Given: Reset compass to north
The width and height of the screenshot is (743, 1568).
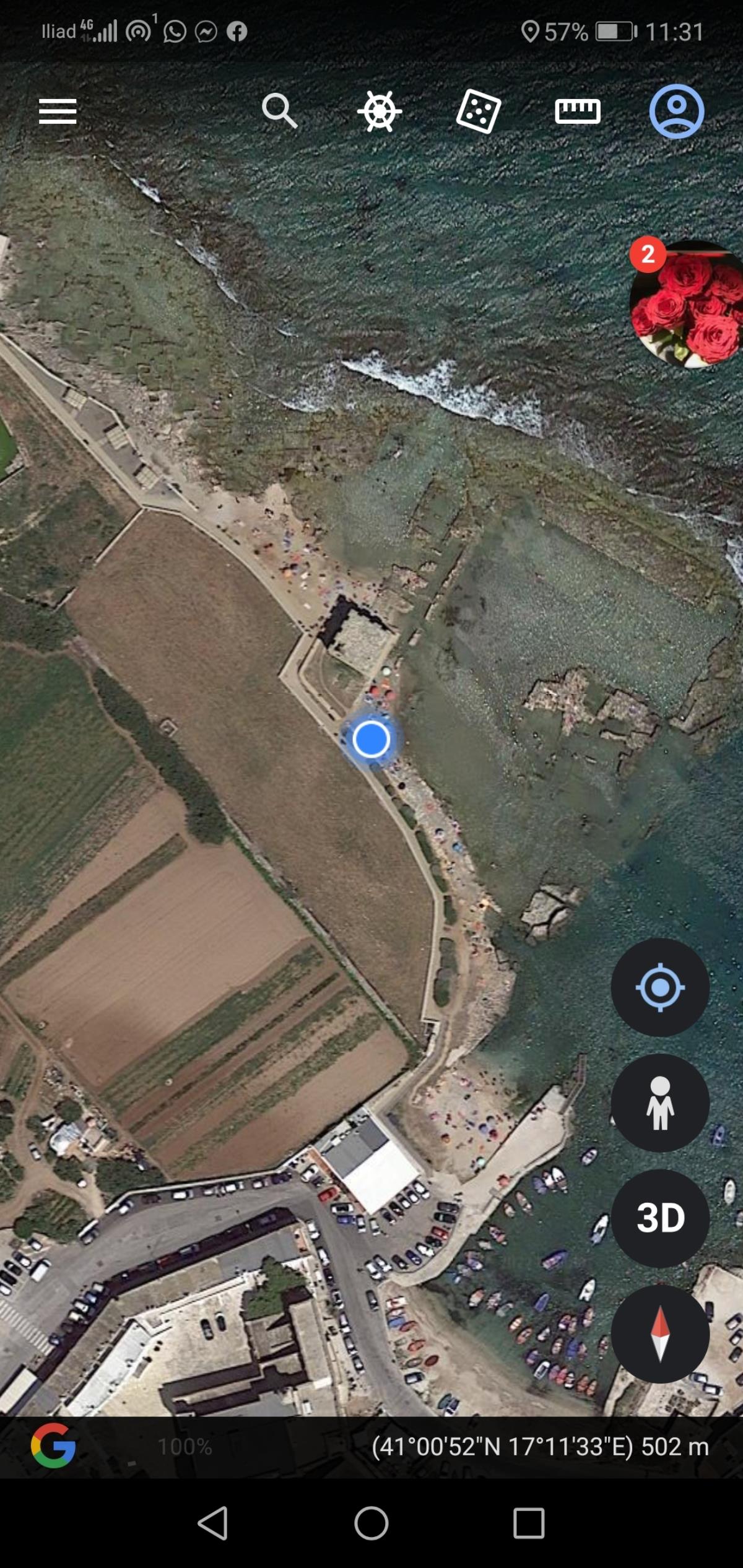Looking at the screenshot, I should click(660, 1333).
